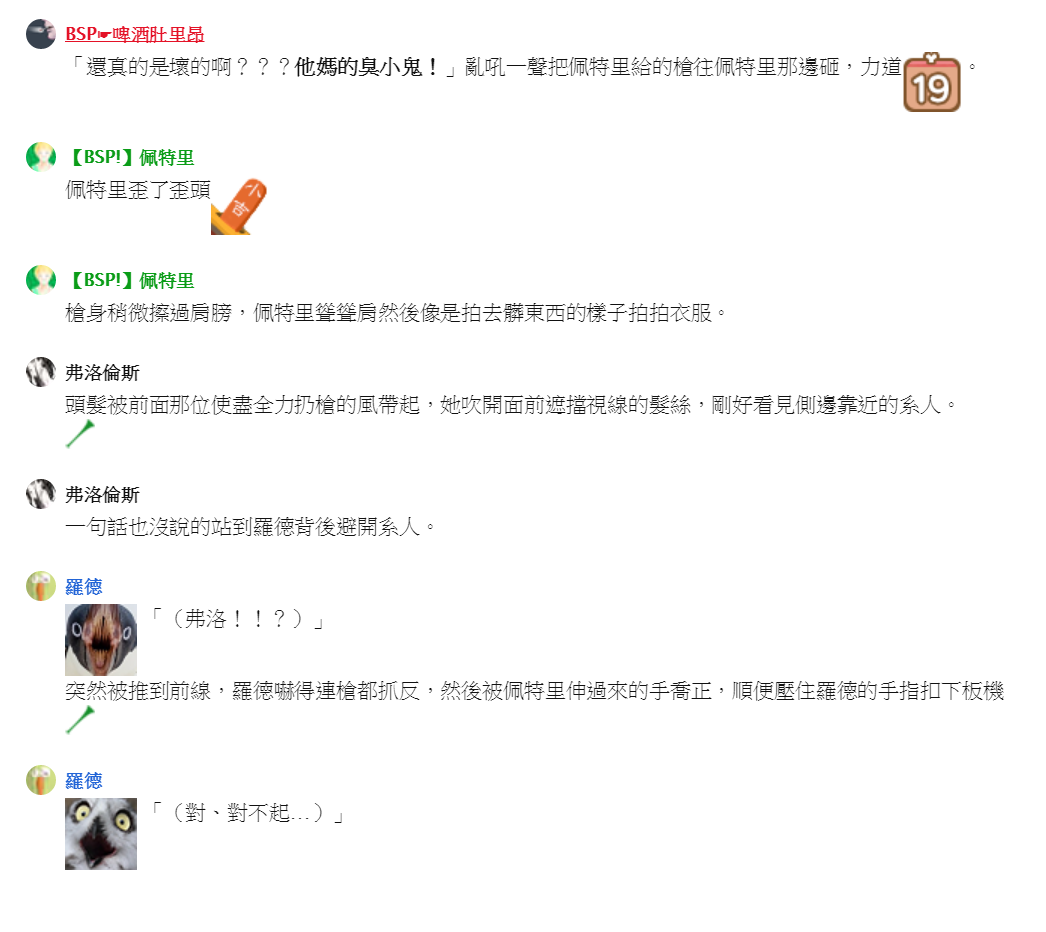Open 佩特里's name above the 歪了歪頭 reply
1046x932 pixels.
[130, 157]
